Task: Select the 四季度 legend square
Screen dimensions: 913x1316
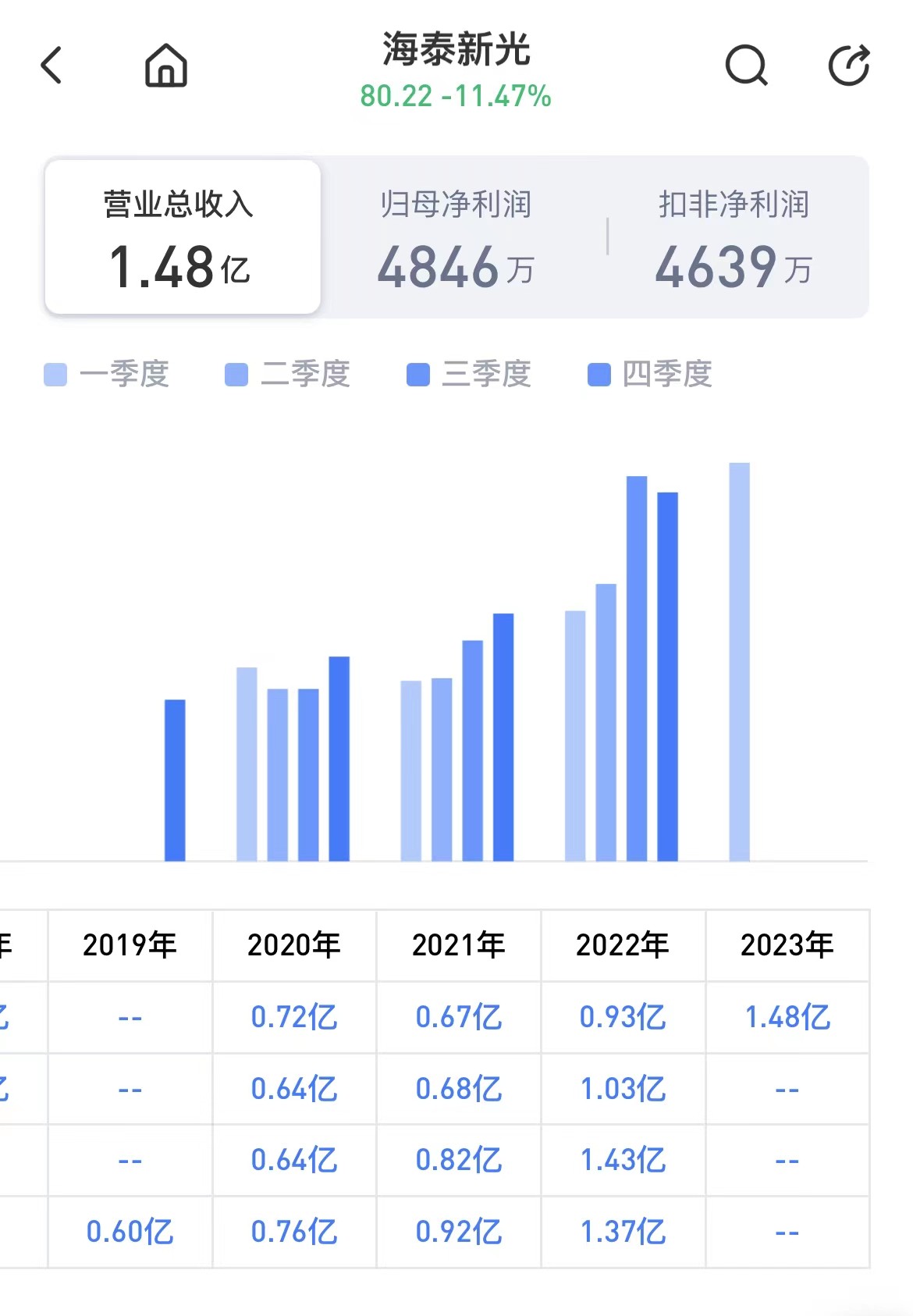Action: pos(598,375)
